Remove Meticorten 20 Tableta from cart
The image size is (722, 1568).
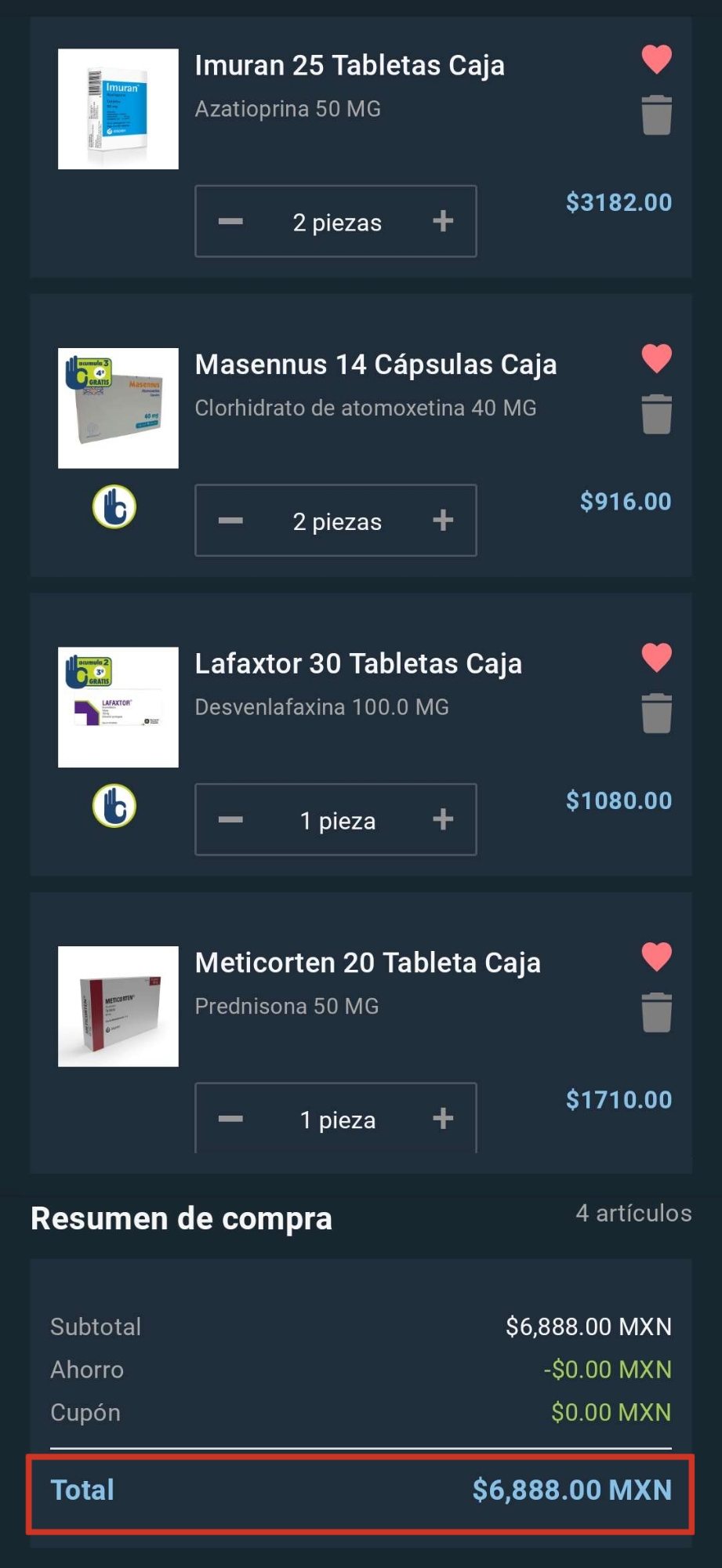point(656,1012)
